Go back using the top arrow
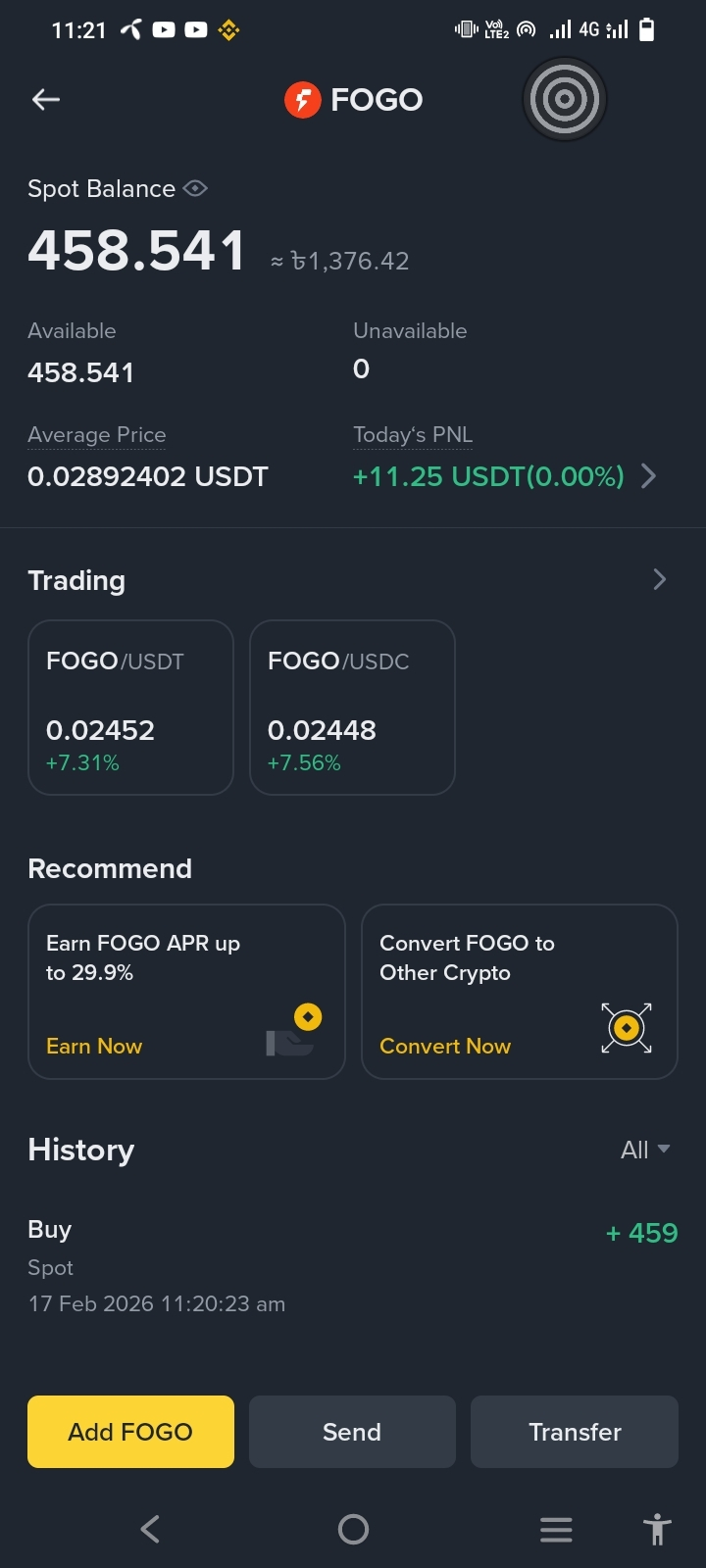This screenshot has height=1568, width=706. tap(46, 99)
